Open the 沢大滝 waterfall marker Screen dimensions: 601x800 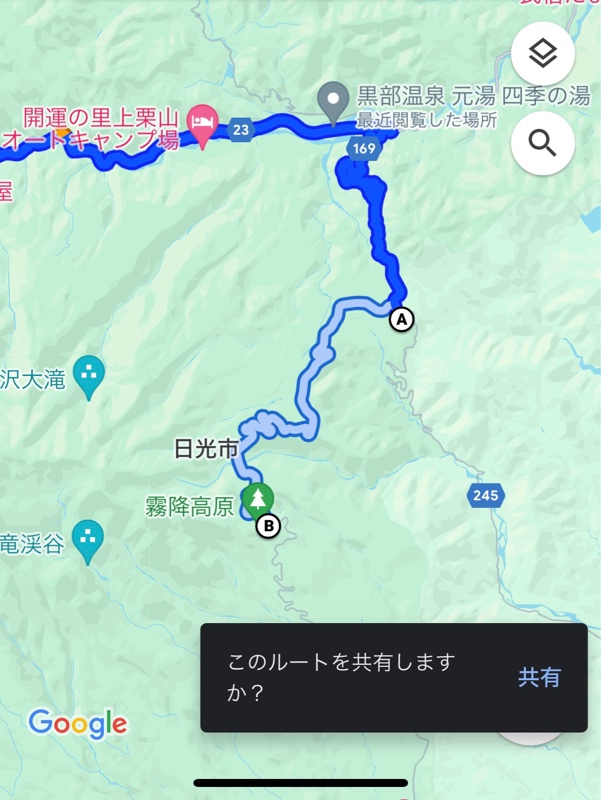click(90, 376)
